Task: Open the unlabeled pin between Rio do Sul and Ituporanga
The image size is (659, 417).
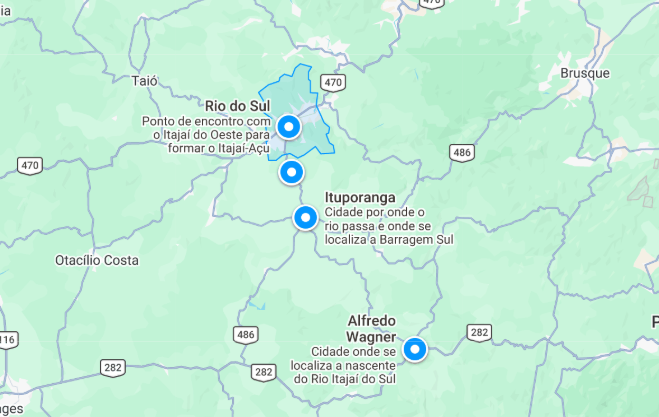Action: (x=291, y=173)
